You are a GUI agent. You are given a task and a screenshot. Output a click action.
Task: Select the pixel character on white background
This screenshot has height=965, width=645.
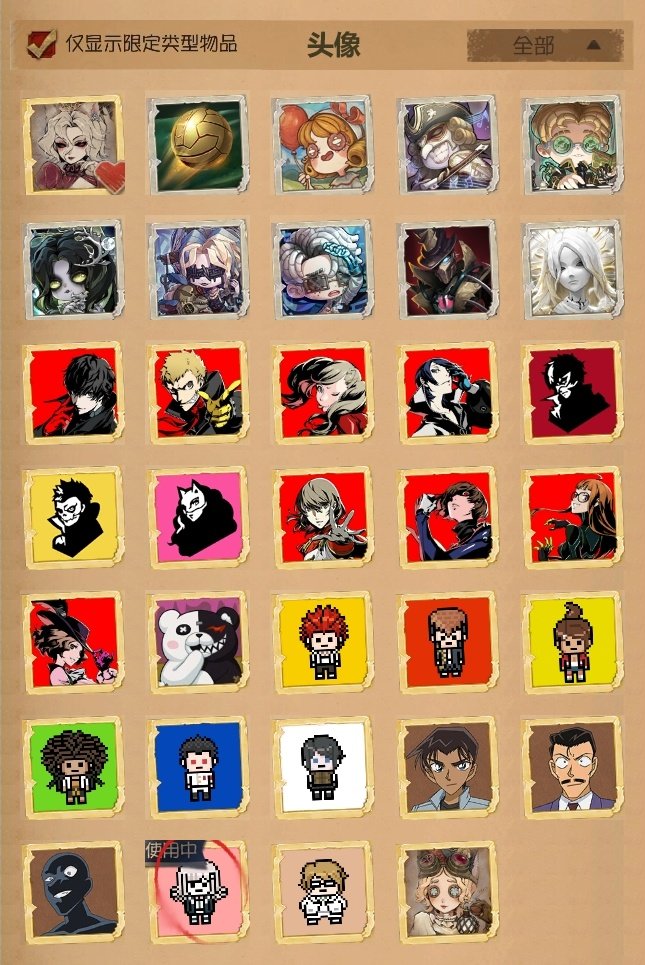(x=321, y=765)
